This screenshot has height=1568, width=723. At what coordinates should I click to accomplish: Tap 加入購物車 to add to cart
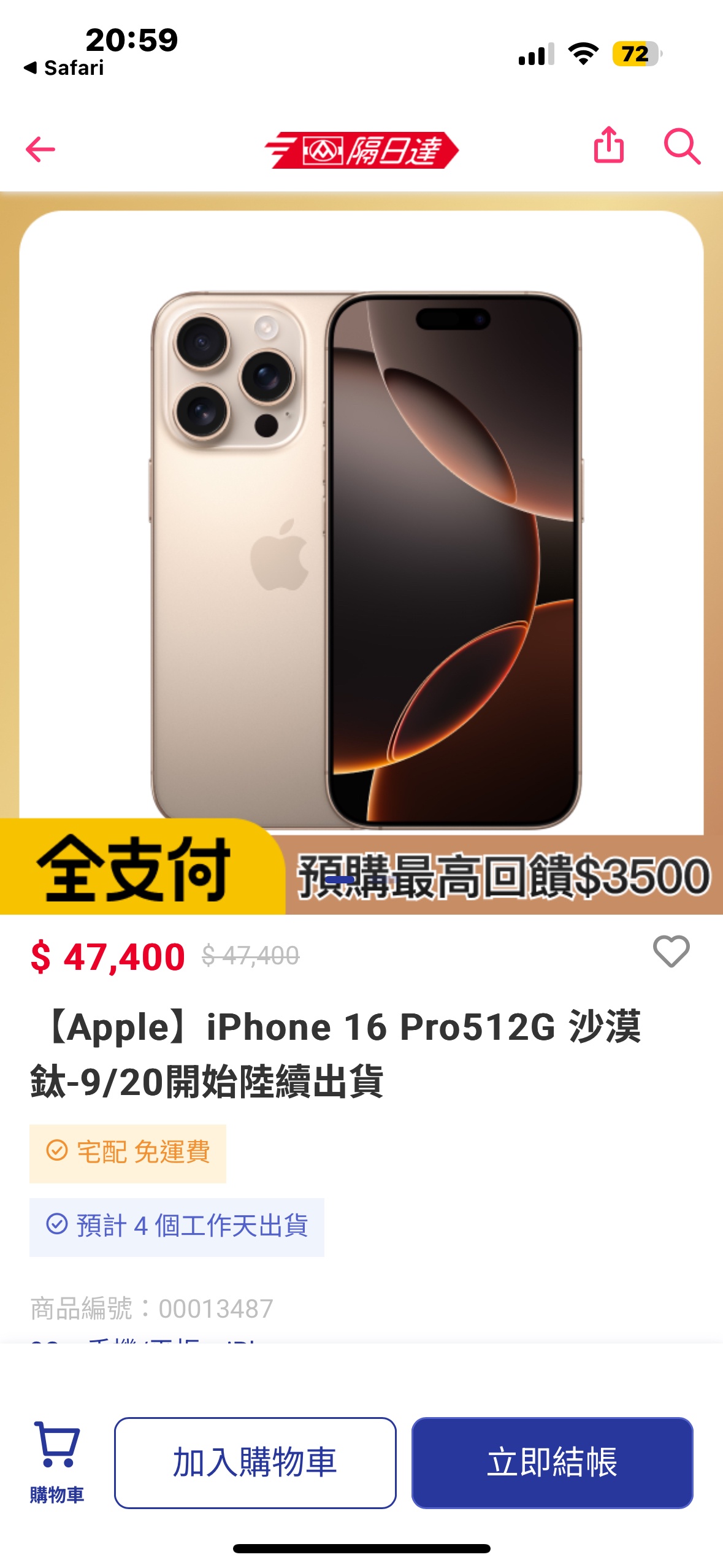(255, 1462)
